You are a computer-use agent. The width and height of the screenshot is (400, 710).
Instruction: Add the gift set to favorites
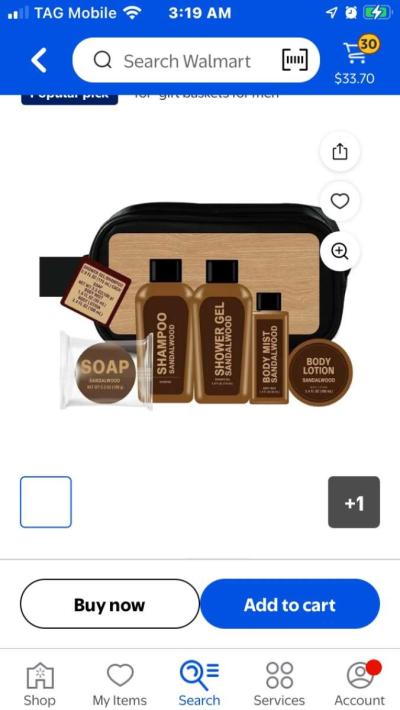pyautogui.click(x=340, y=201)
